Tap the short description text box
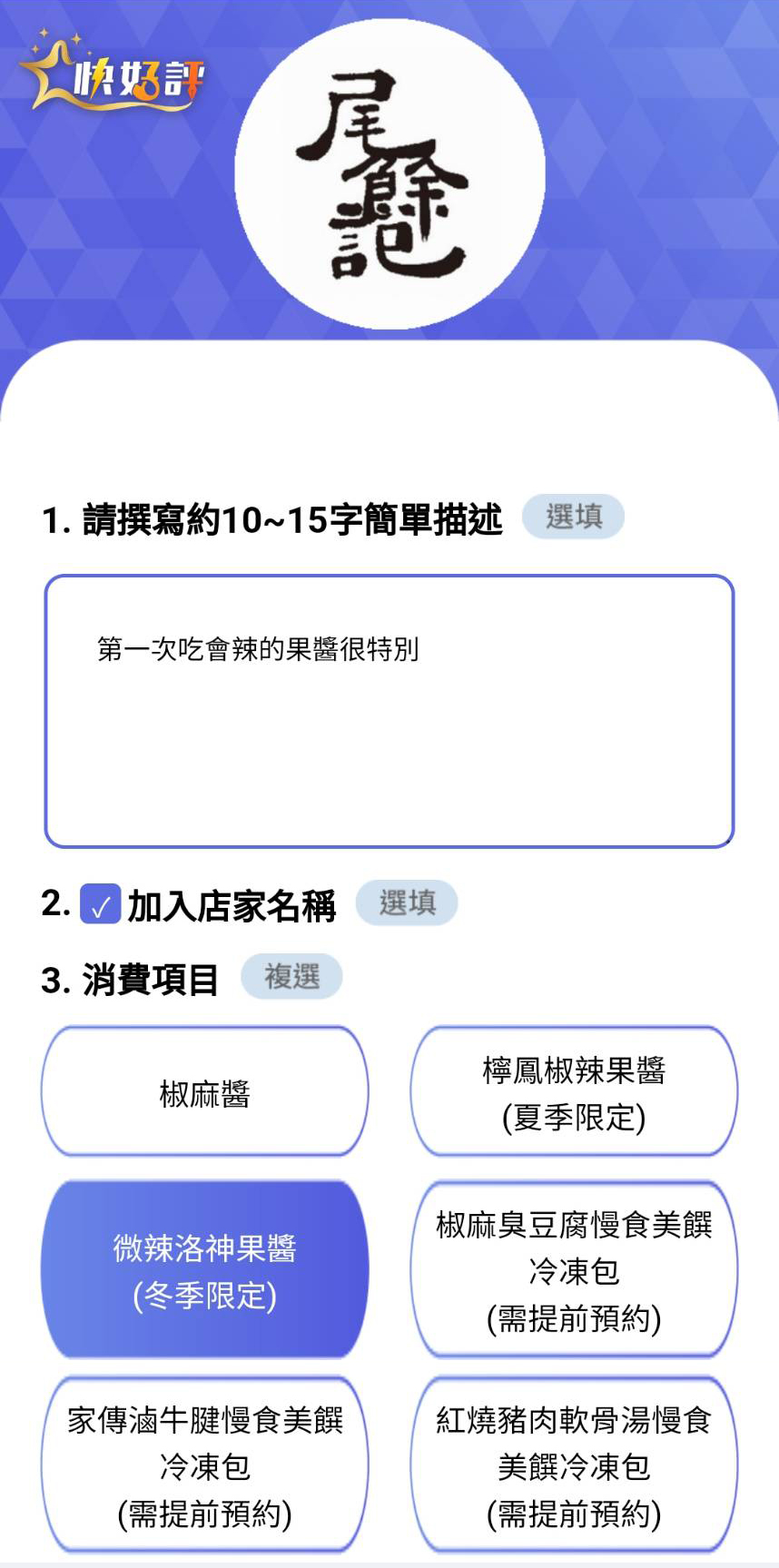Viewport: 779px width, 1568px height. 389,711
